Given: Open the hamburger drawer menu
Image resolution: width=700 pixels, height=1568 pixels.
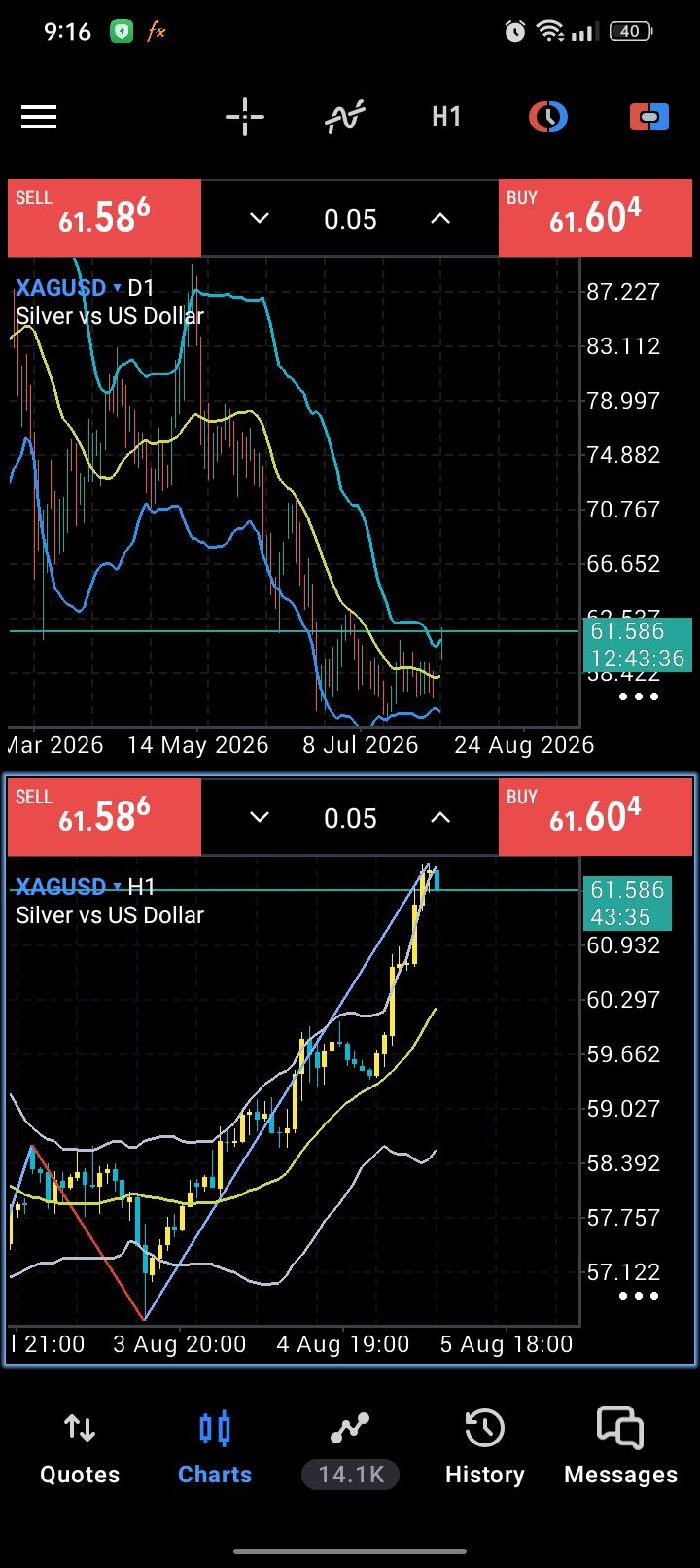Looking at the screenshot, I should [39, 118].
